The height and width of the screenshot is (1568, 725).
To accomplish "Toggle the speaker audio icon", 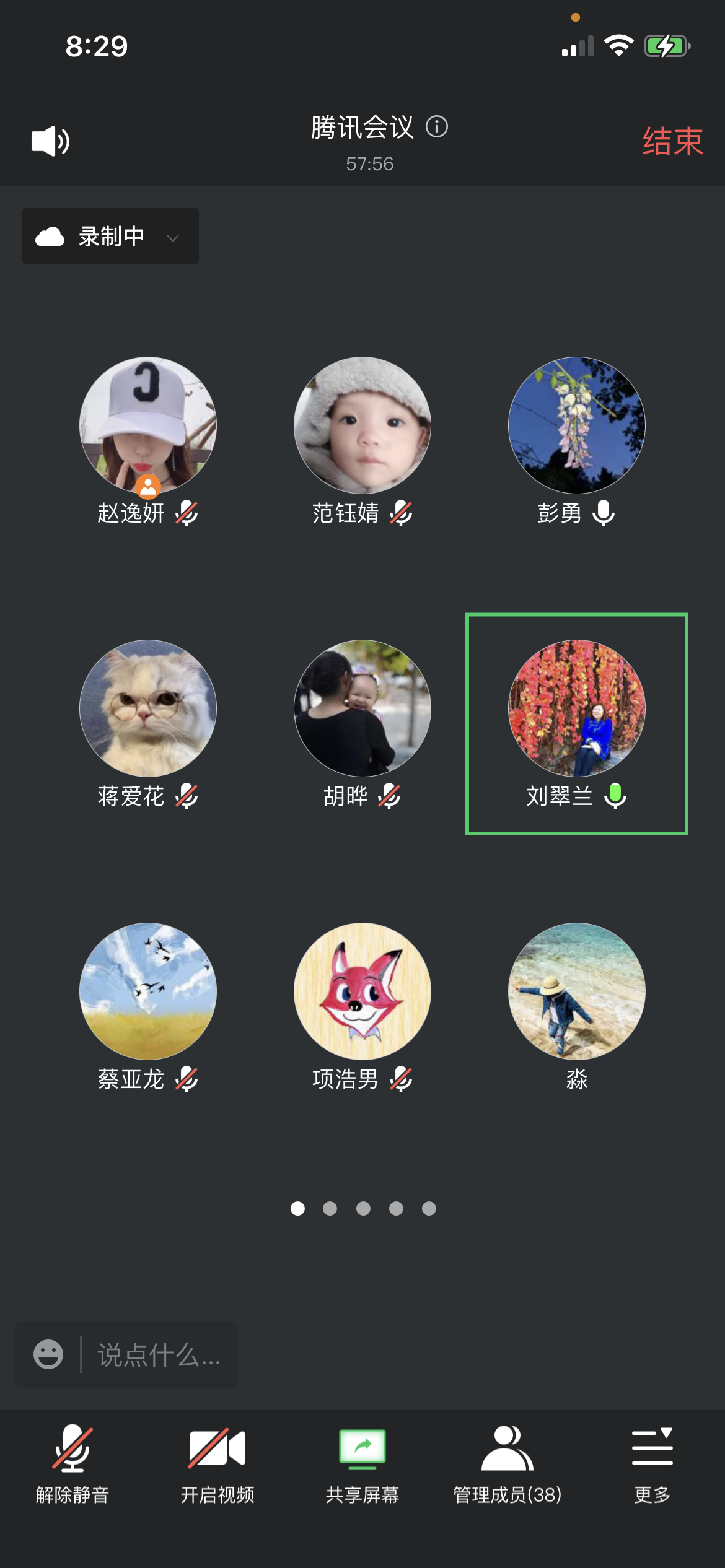I will coord(50,141).
